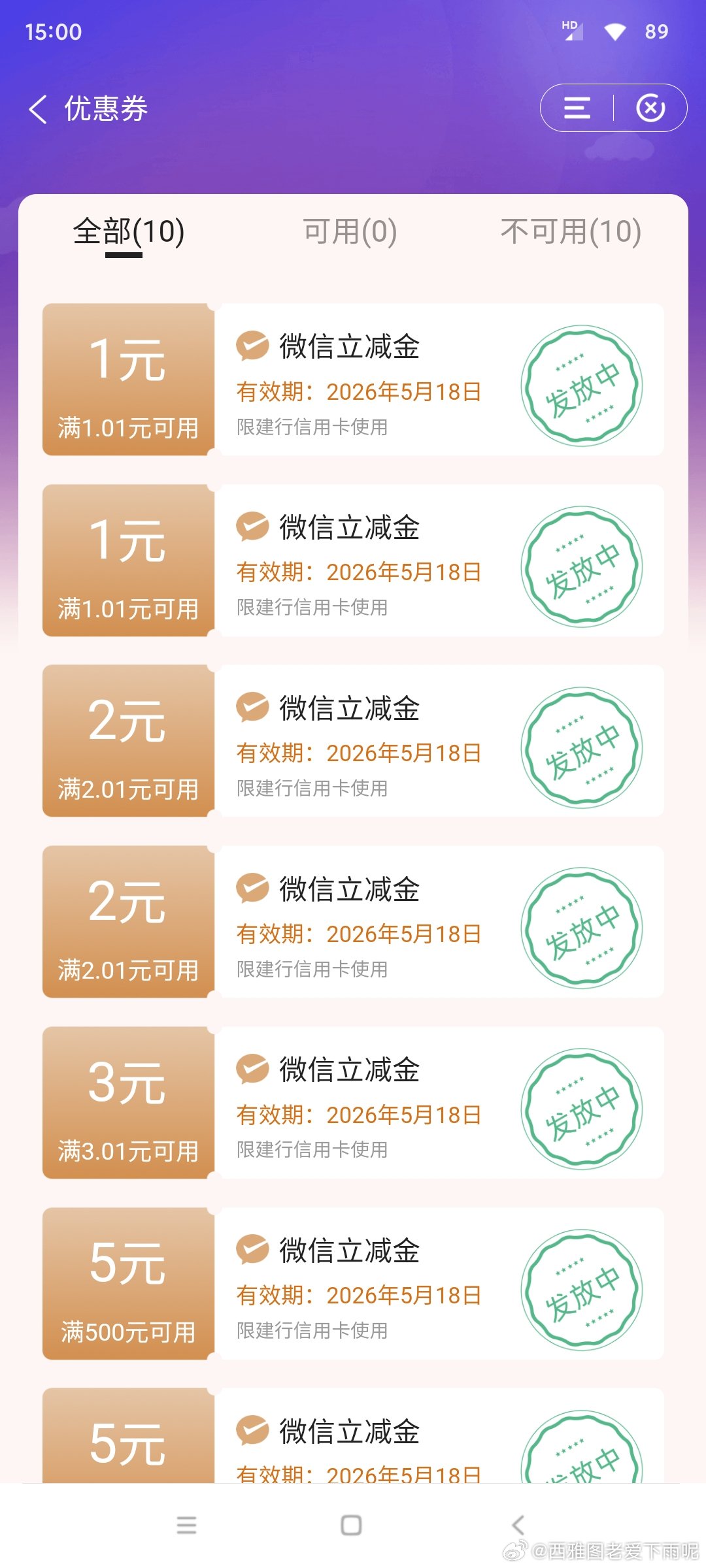This screenshot has width=706, height=1568.
Task: Open the 3元 满3.01元可用 coupon
Action: (x=353, y=1103)
